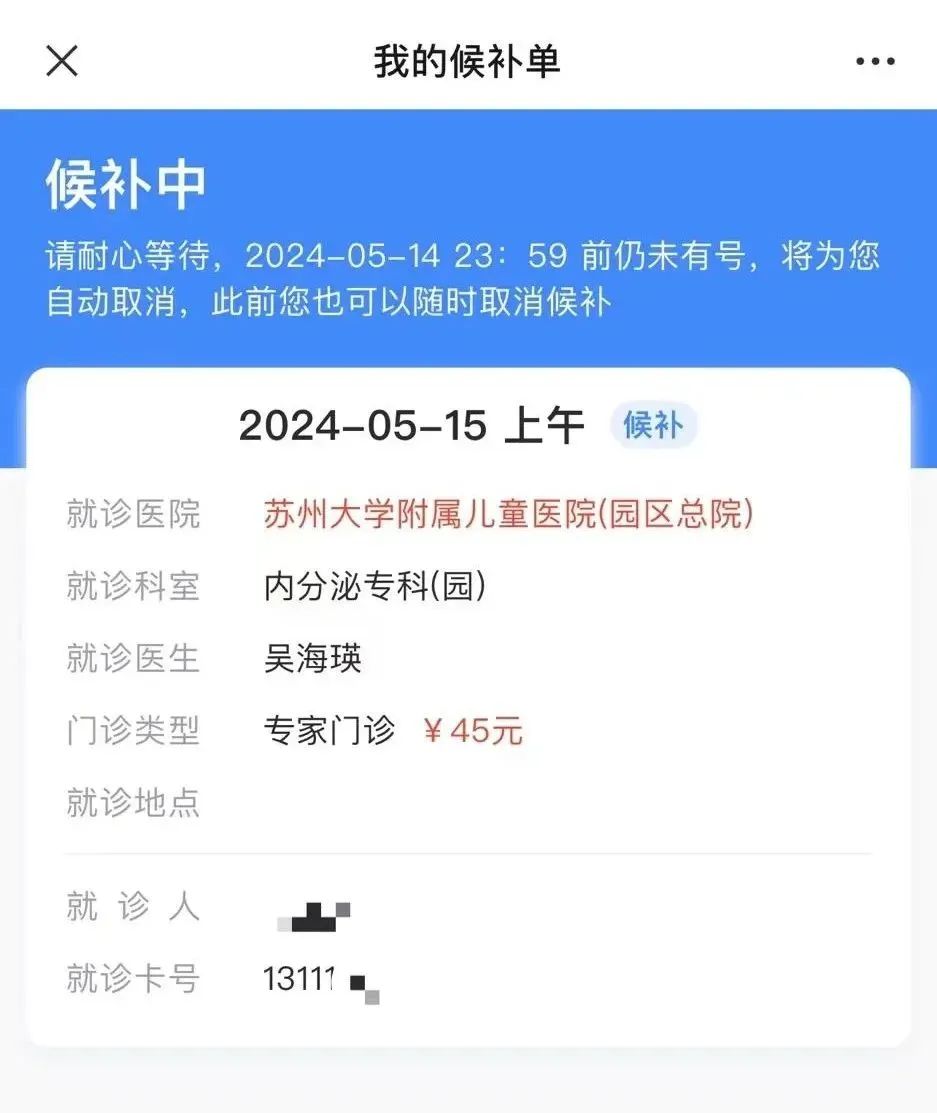This screenshot has height=1113, width=937.
Task: Open the three-dot overflow menu
Action: point(875,62)
